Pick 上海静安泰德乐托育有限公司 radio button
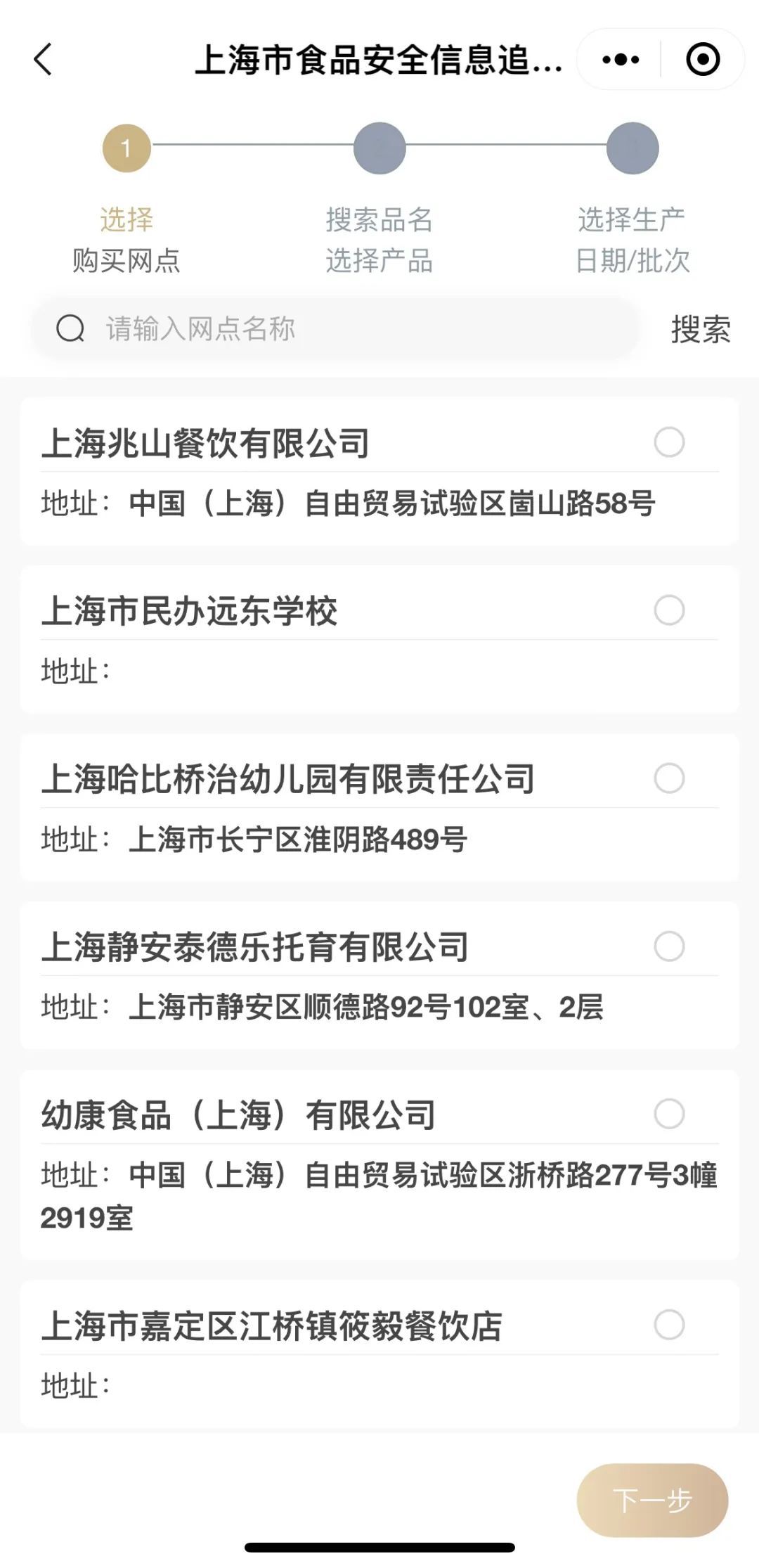The width and height of the screenshot is (759, 1568). tap(669, 946)
